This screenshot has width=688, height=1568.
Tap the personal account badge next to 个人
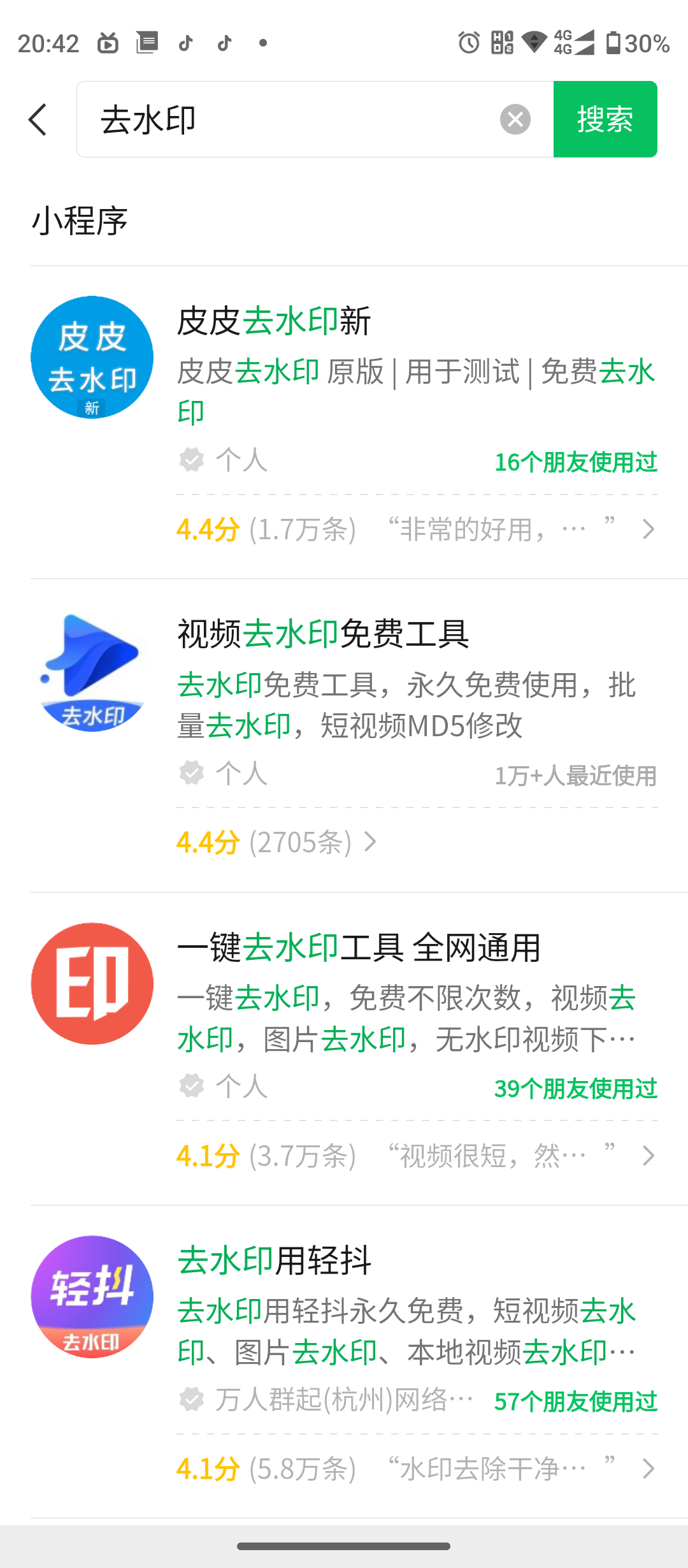[191, 459]
